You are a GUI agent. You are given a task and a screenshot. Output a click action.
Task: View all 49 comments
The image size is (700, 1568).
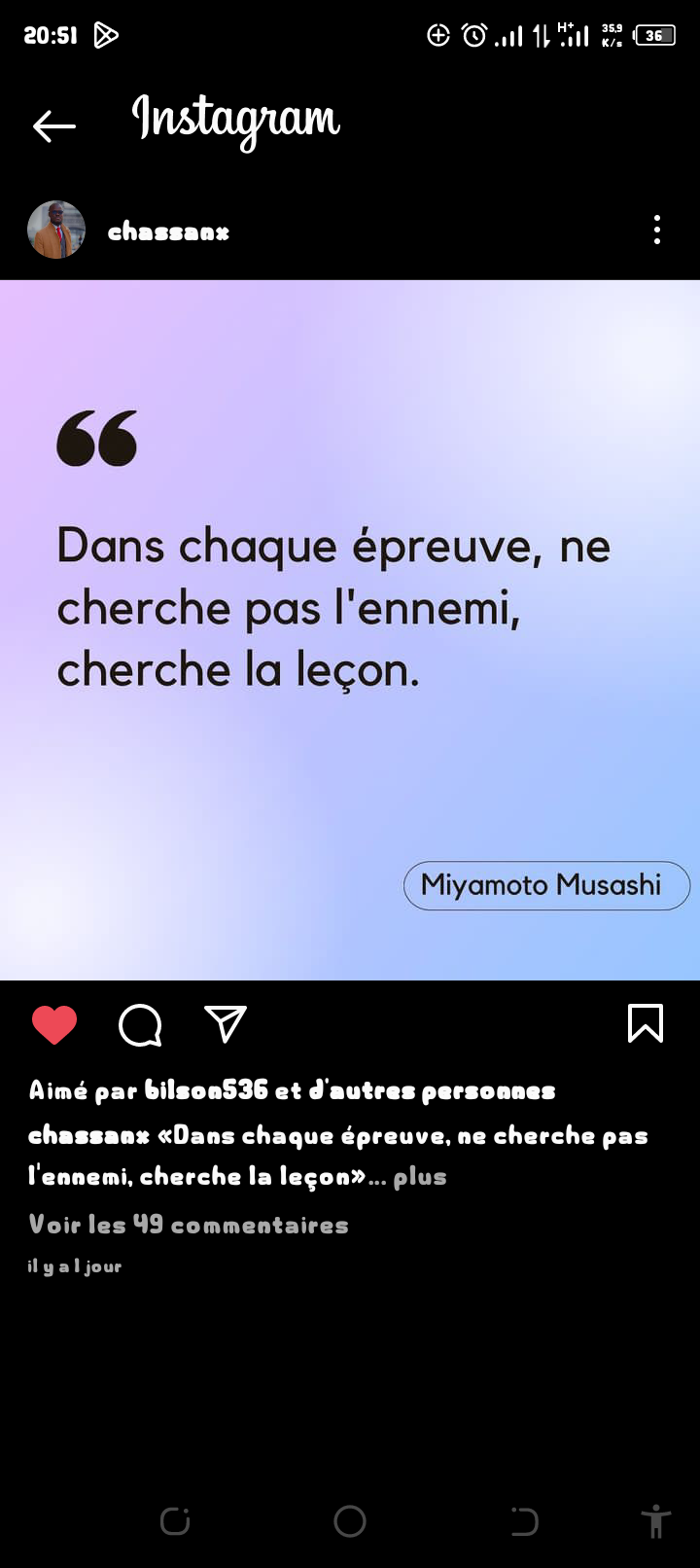pos(189,1225)
